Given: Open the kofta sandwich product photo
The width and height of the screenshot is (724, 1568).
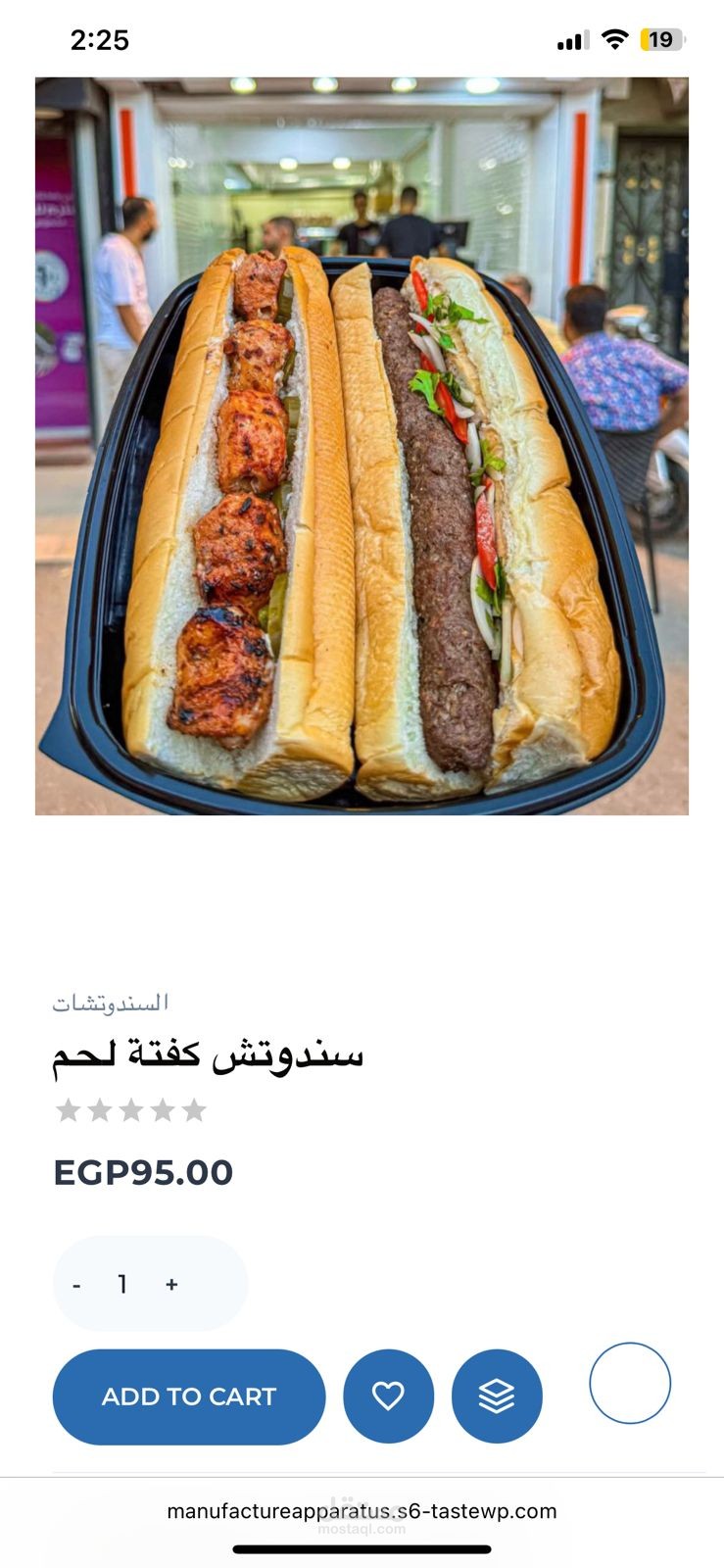Looking at the screenshot, I should click(362, 446).
